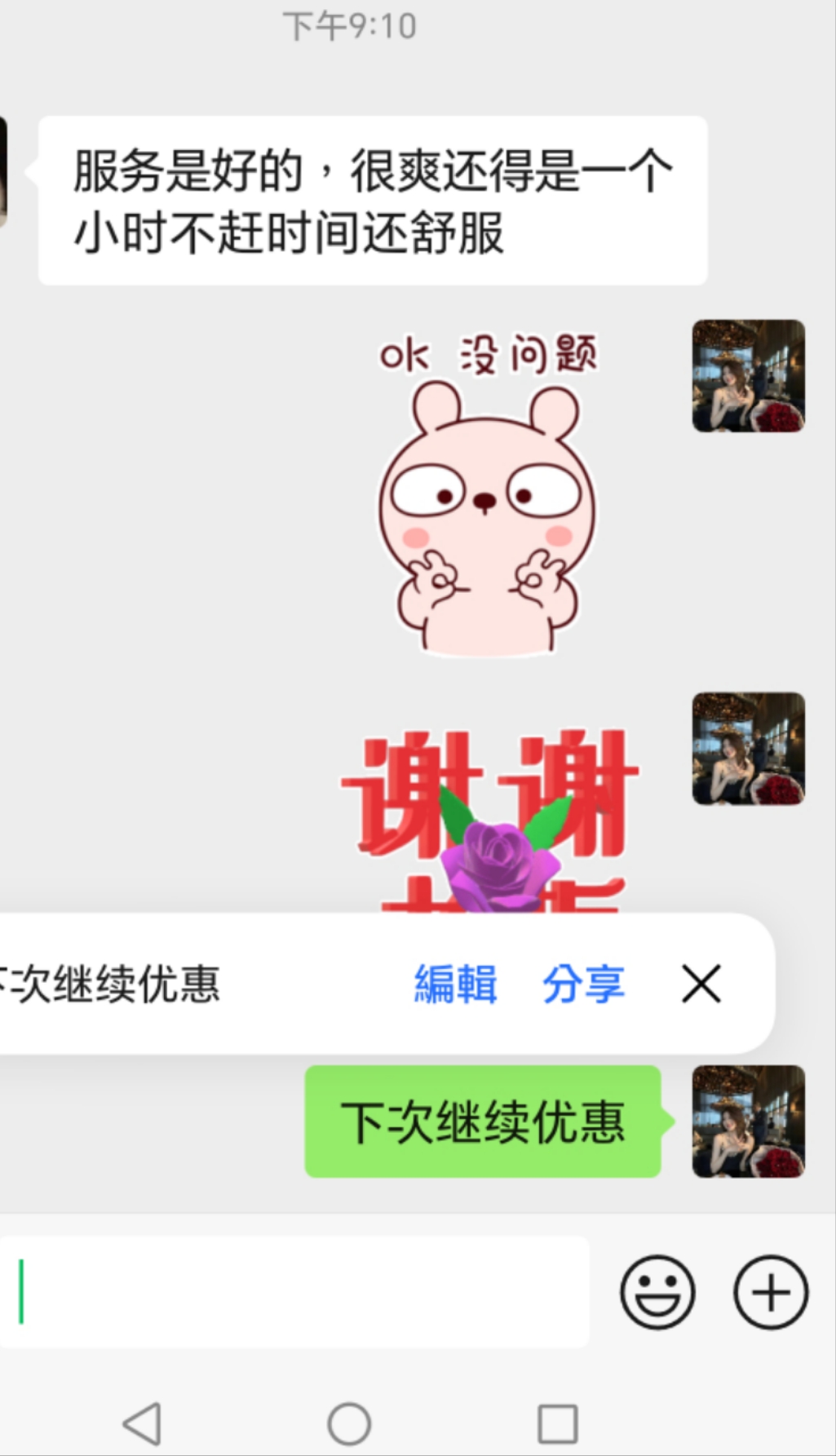Dismiss the 下次继续优惠 clipboard popup
Image resolution: width=836 pixels, height=1456 pixels.
click(701, 984)
